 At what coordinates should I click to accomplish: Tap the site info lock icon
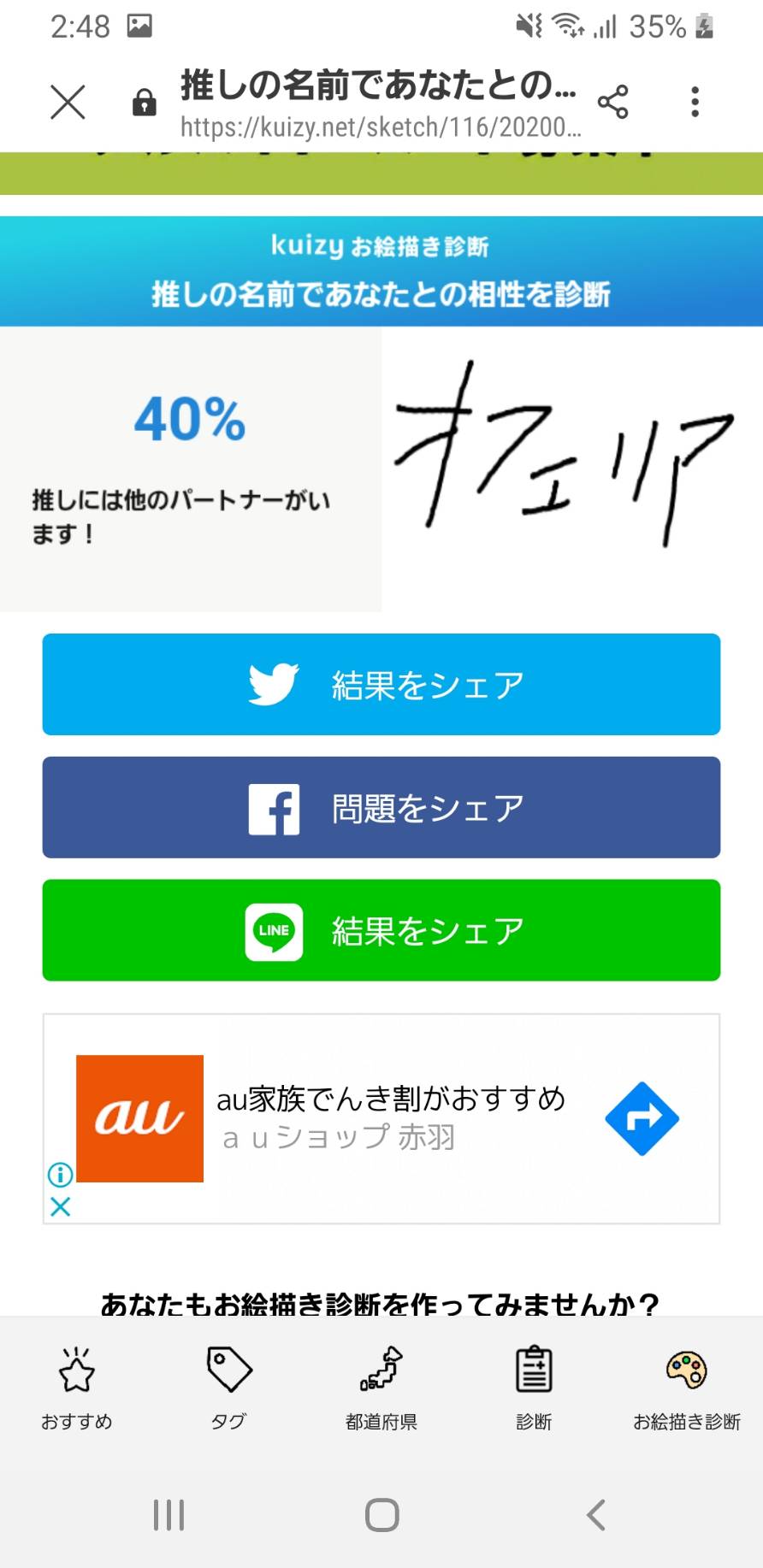click(x=144, y=103)
